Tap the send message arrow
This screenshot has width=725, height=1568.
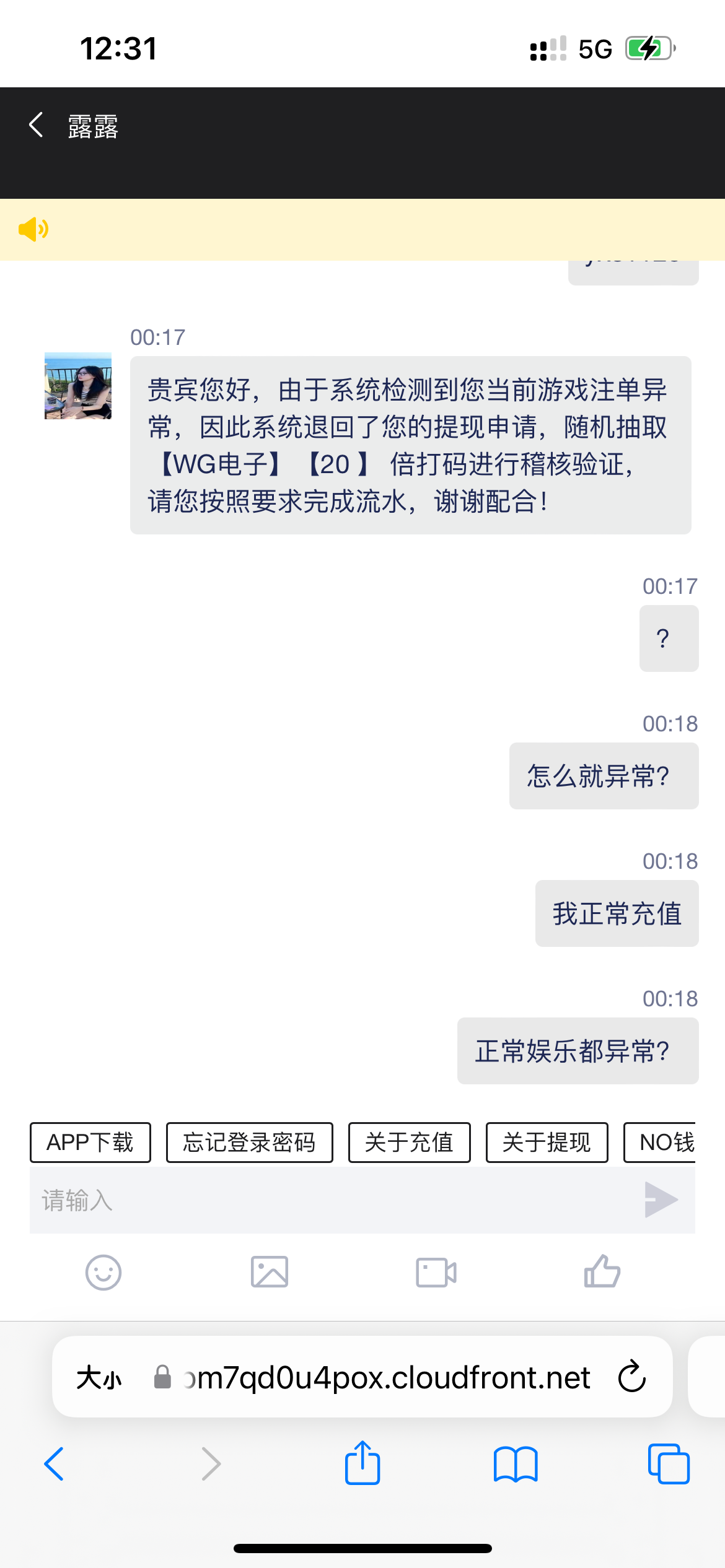(660, 1200)
